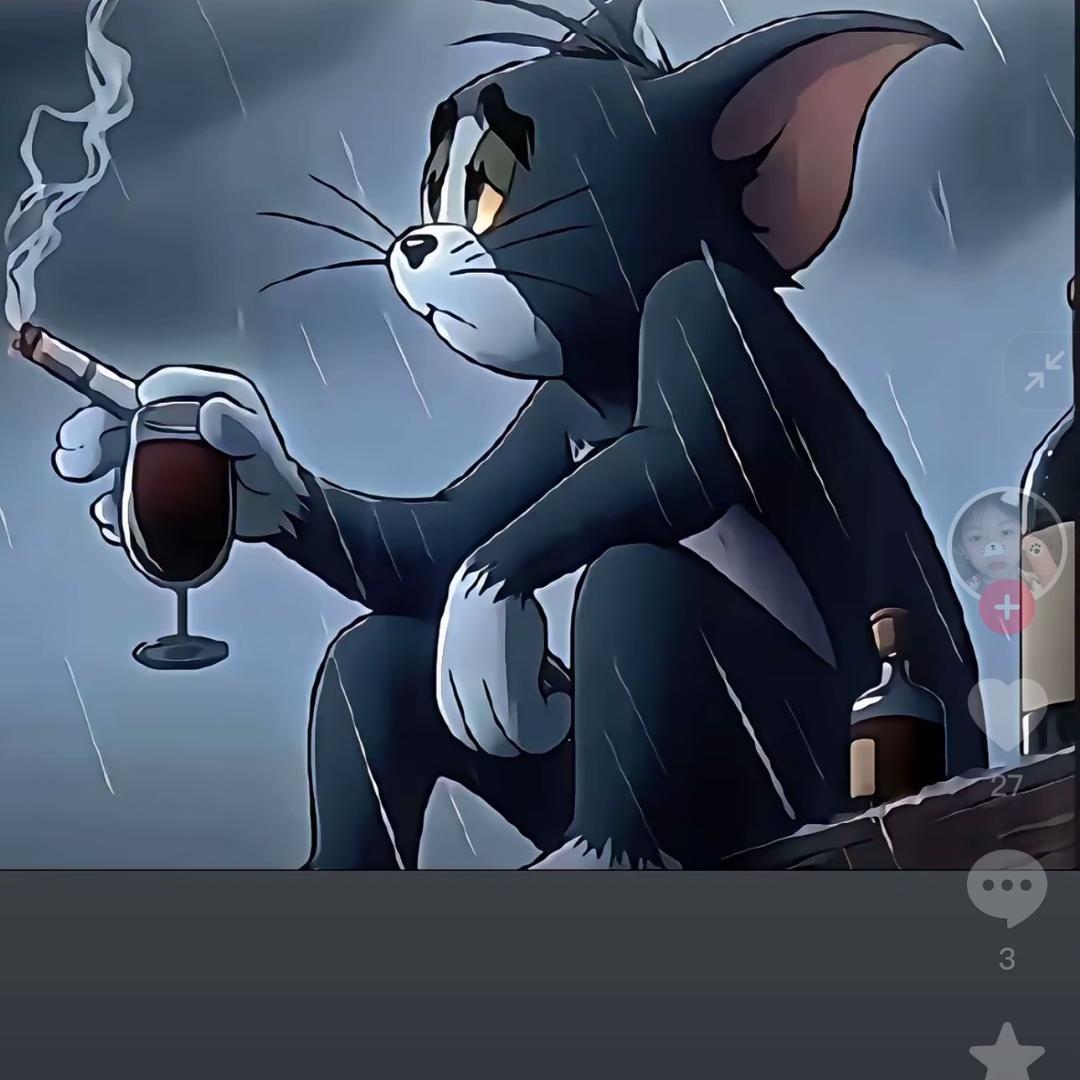Image resolution: width=1080 pixels, height=1080 pixels.
Task: Shrink the video using the minimize arrows
Action: 1044,371
